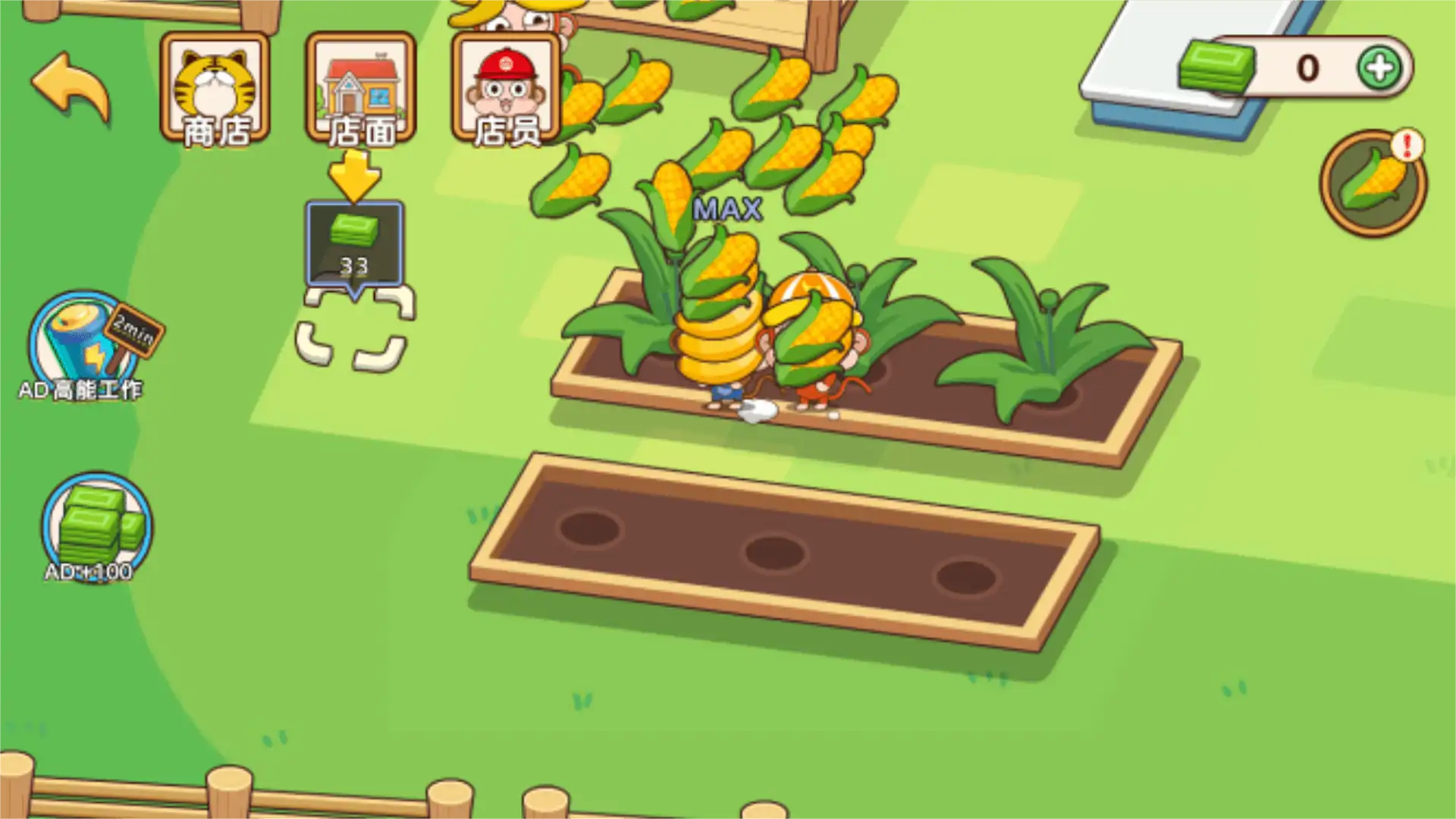Add more cash with plus button
1456x819 pixels.
(x=1379, y=69)
